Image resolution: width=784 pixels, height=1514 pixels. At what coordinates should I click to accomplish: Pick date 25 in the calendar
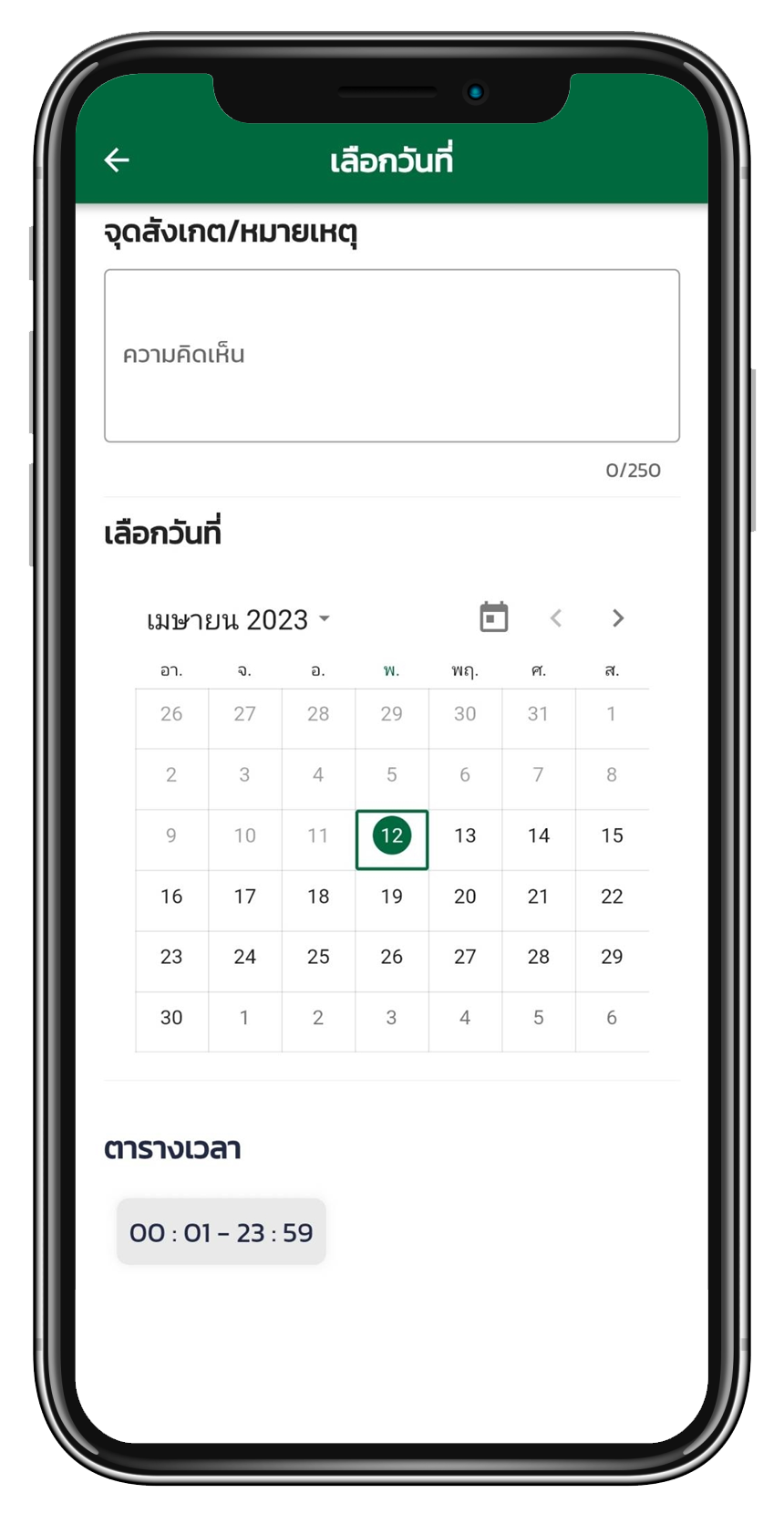pos(318,957)
